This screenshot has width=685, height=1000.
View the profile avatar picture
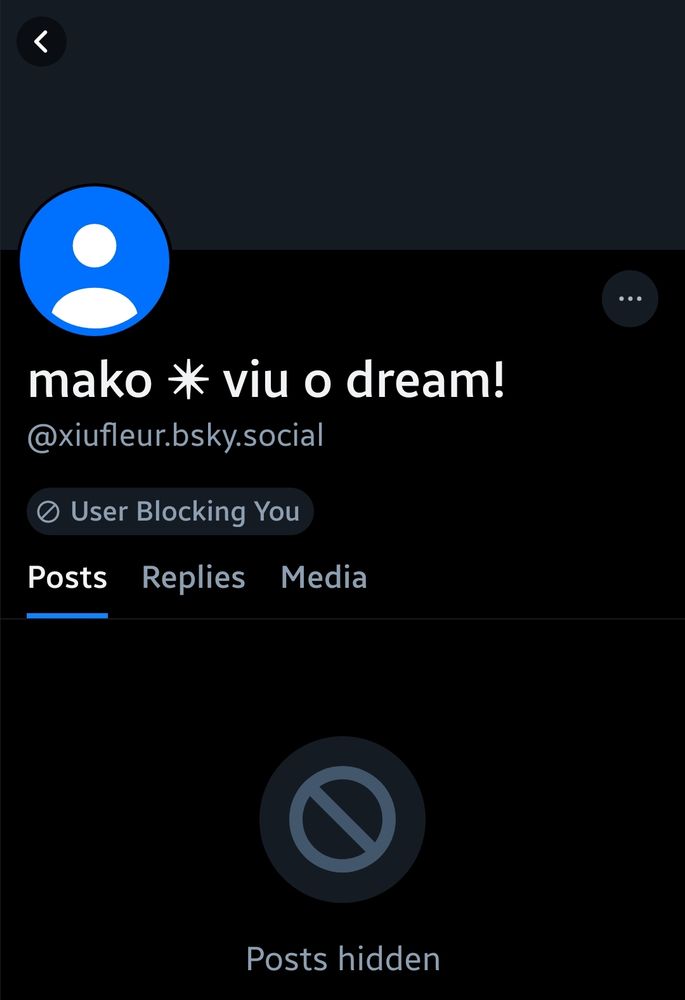[x=95, y=260]
